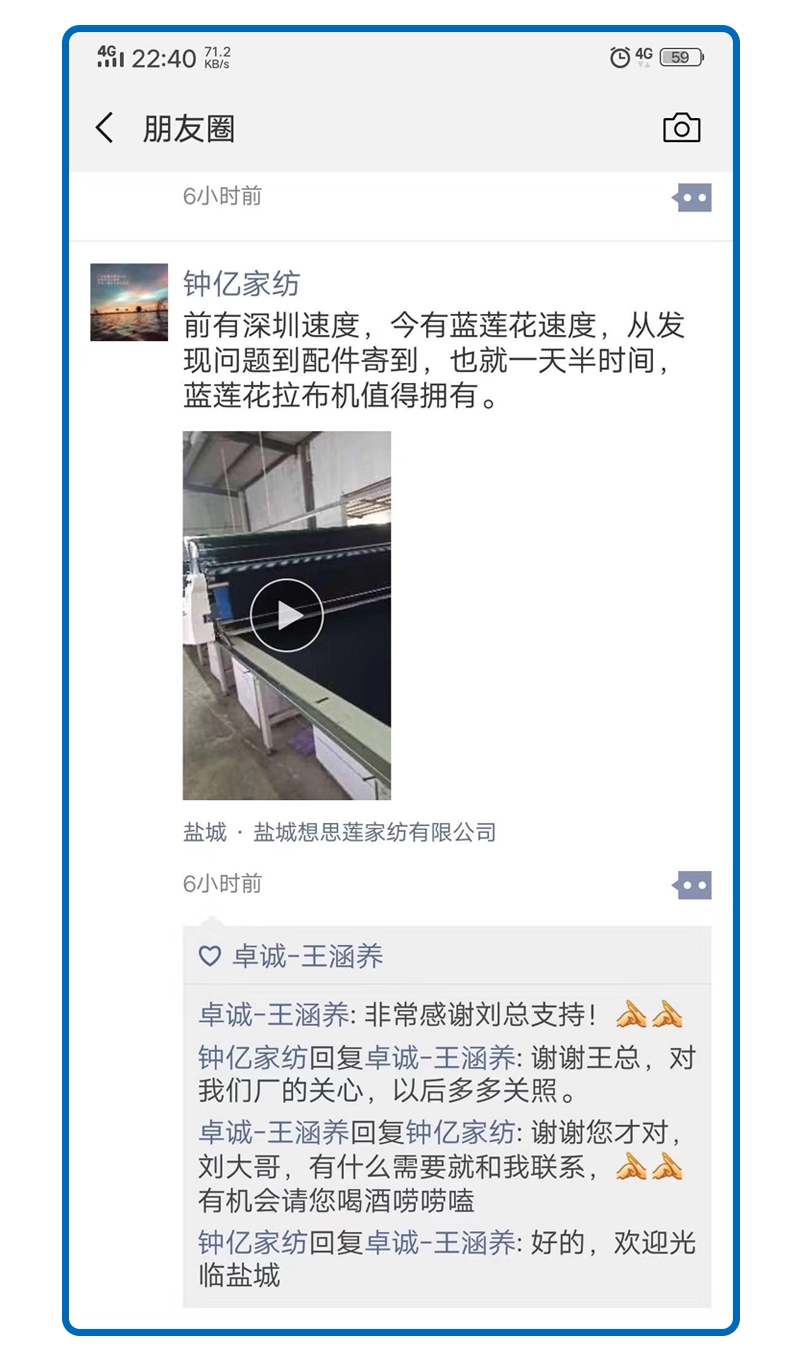Open 卓诚-王涵养 in the likes list
Viewport: 800px width, 1365px height.
point(307,957)
